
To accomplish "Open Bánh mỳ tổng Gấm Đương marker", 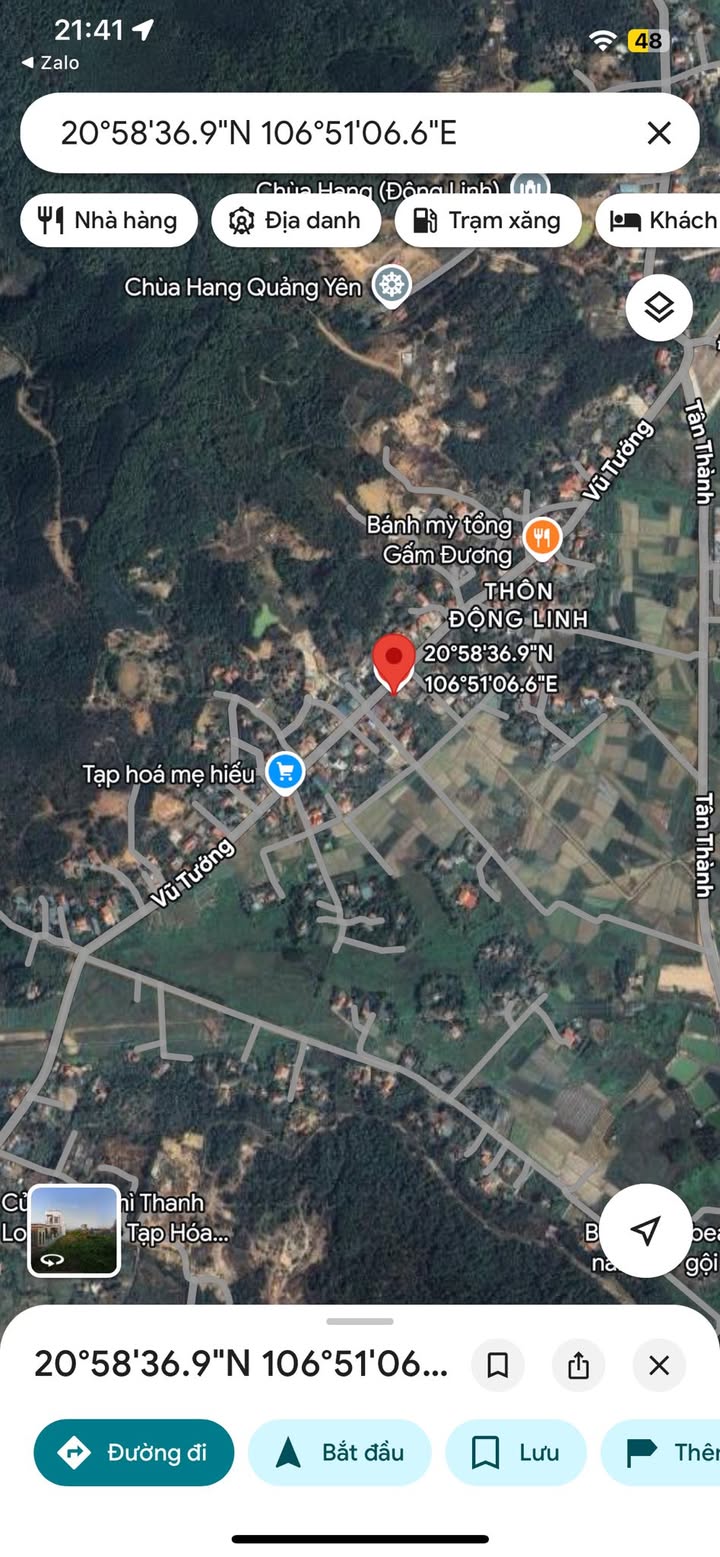I will coord(543,539).
